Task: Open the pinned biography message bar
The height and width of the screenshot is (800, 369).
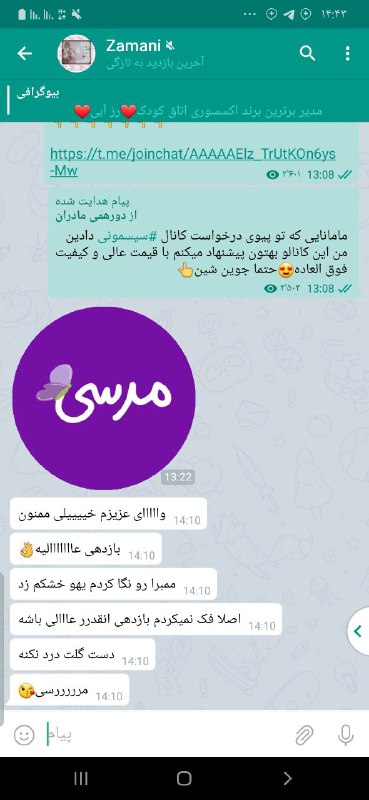Action: [x=184, y=102]
